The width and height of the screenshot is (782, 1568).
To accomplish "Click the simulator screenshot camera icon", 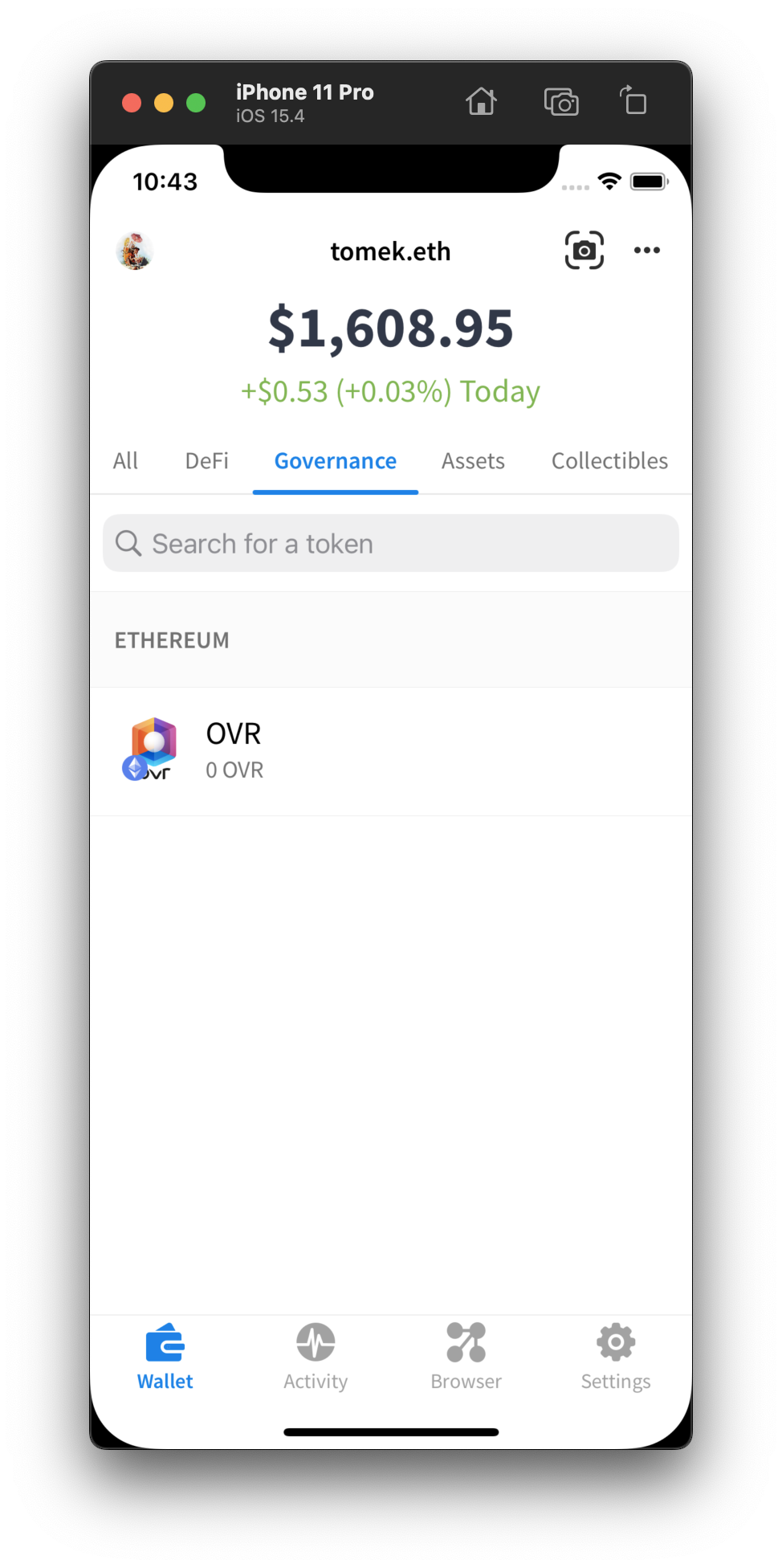I will (x=561, y=102).
